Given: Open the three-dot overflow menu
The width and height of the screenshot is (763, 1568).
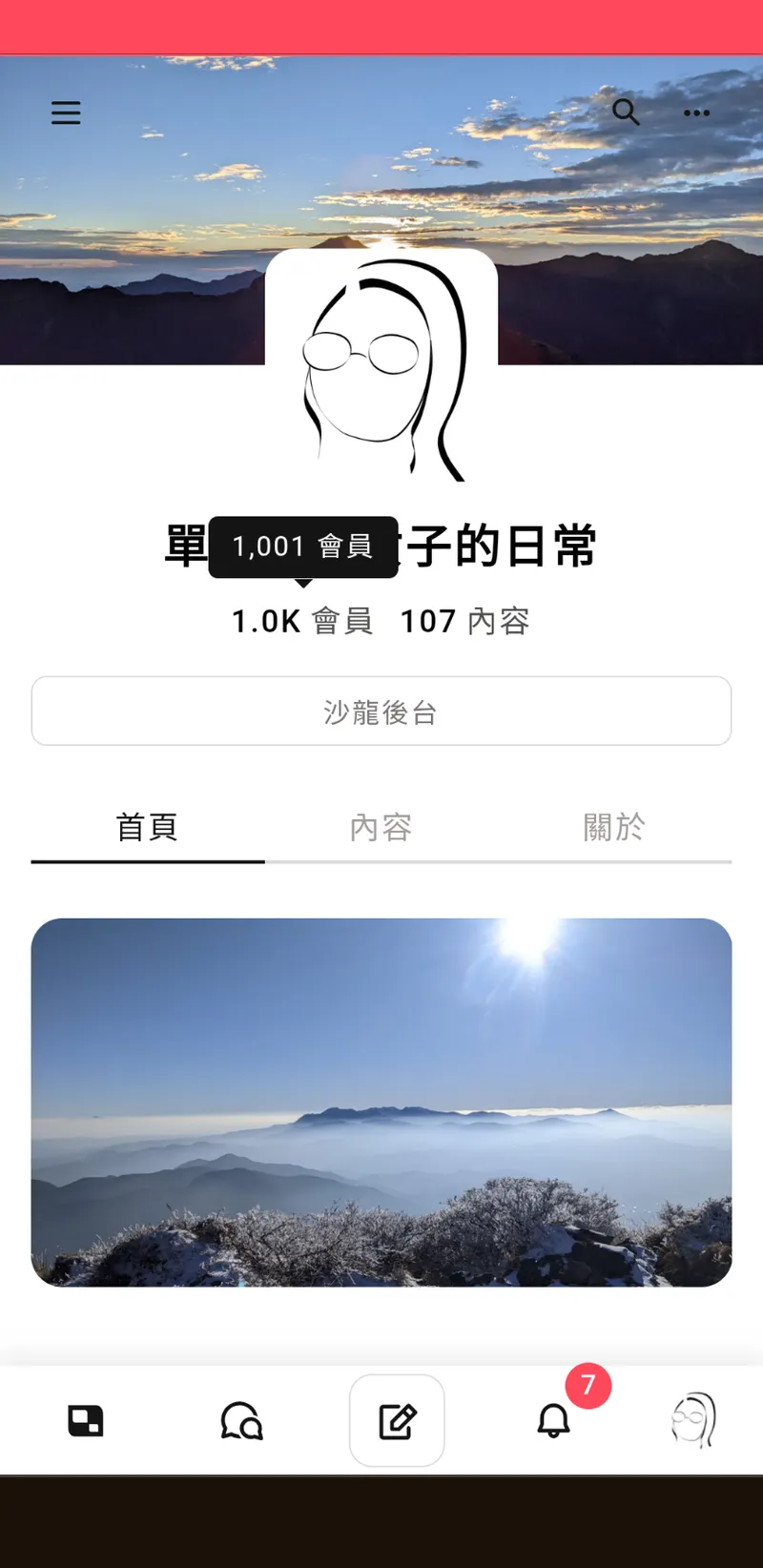Looking at the screenshot, I should (x=696, y=113).
